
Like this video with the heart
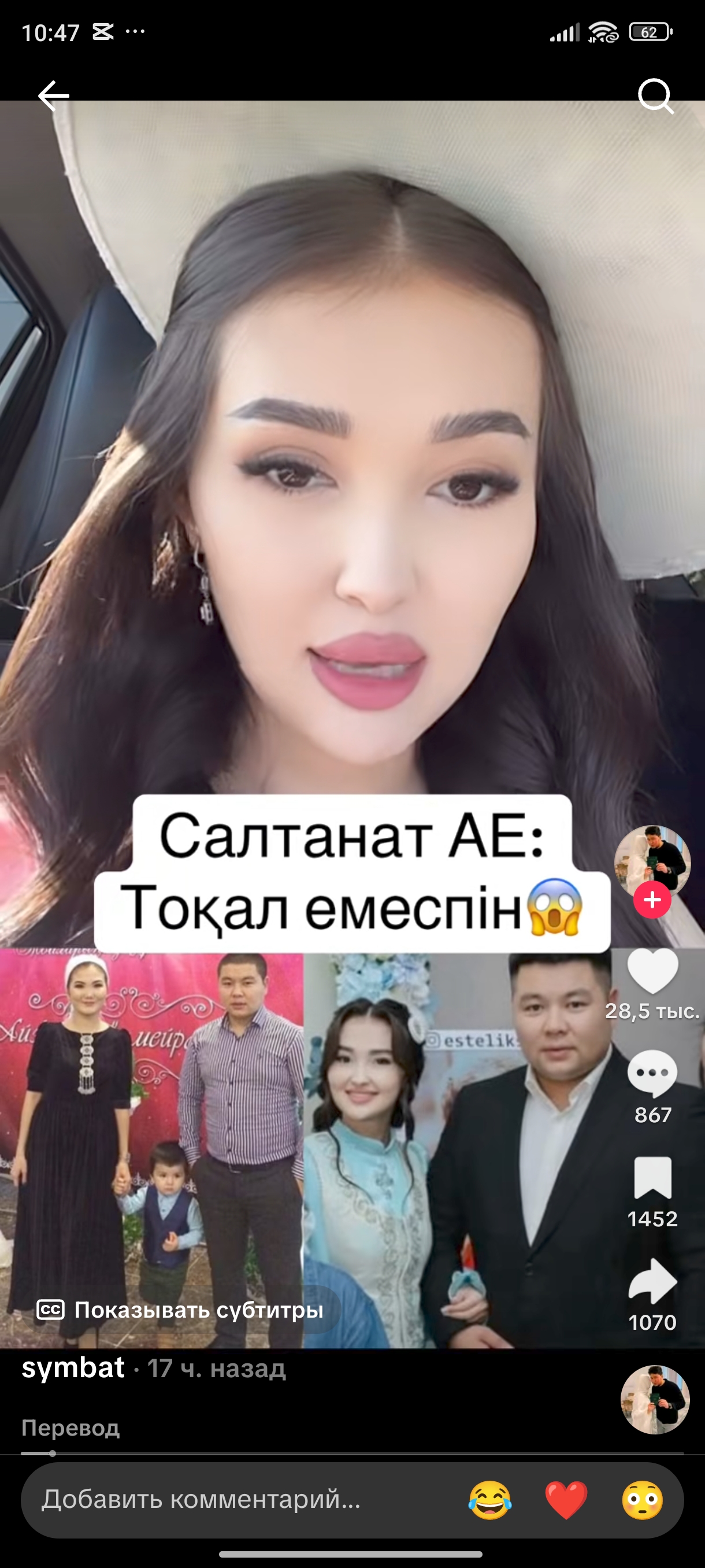click(x=652, y=971)
